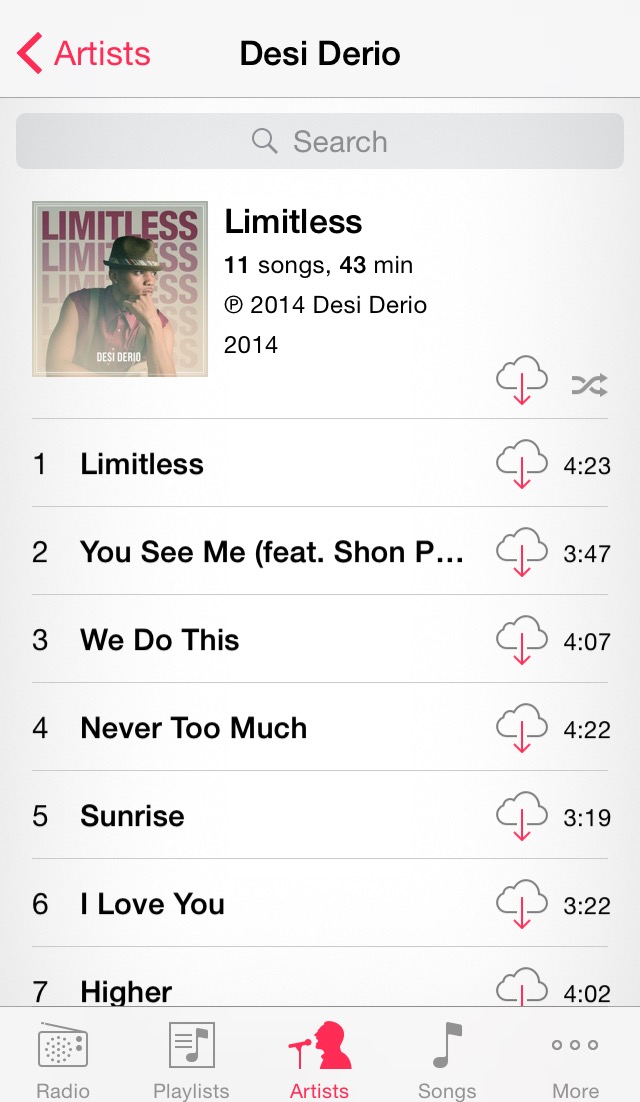Download I Love You from cloud
The height and width of the screenshot is (1102, 640).
click(x=521, y=904)
